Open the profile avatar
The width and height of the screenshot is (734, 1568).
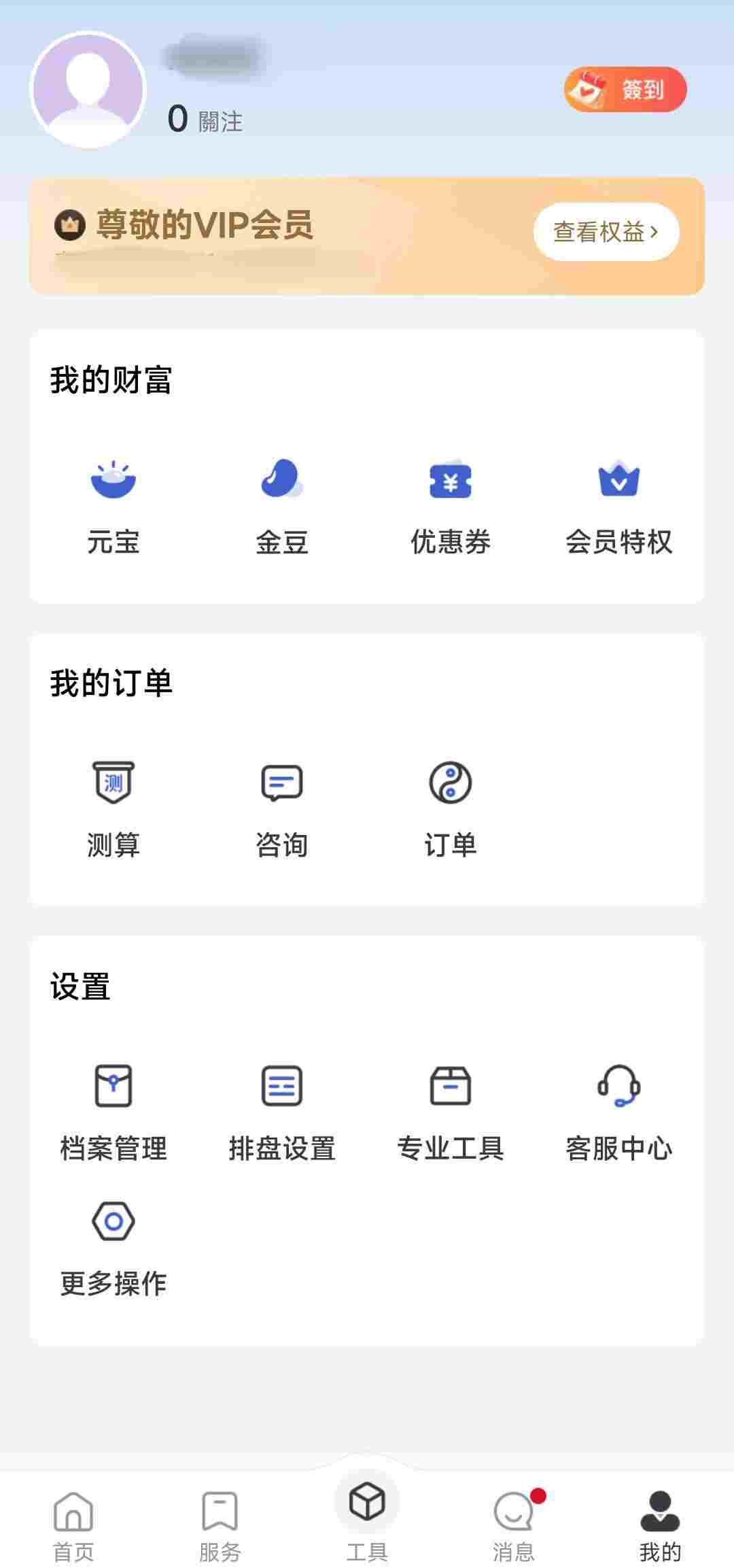coord(88,89)
